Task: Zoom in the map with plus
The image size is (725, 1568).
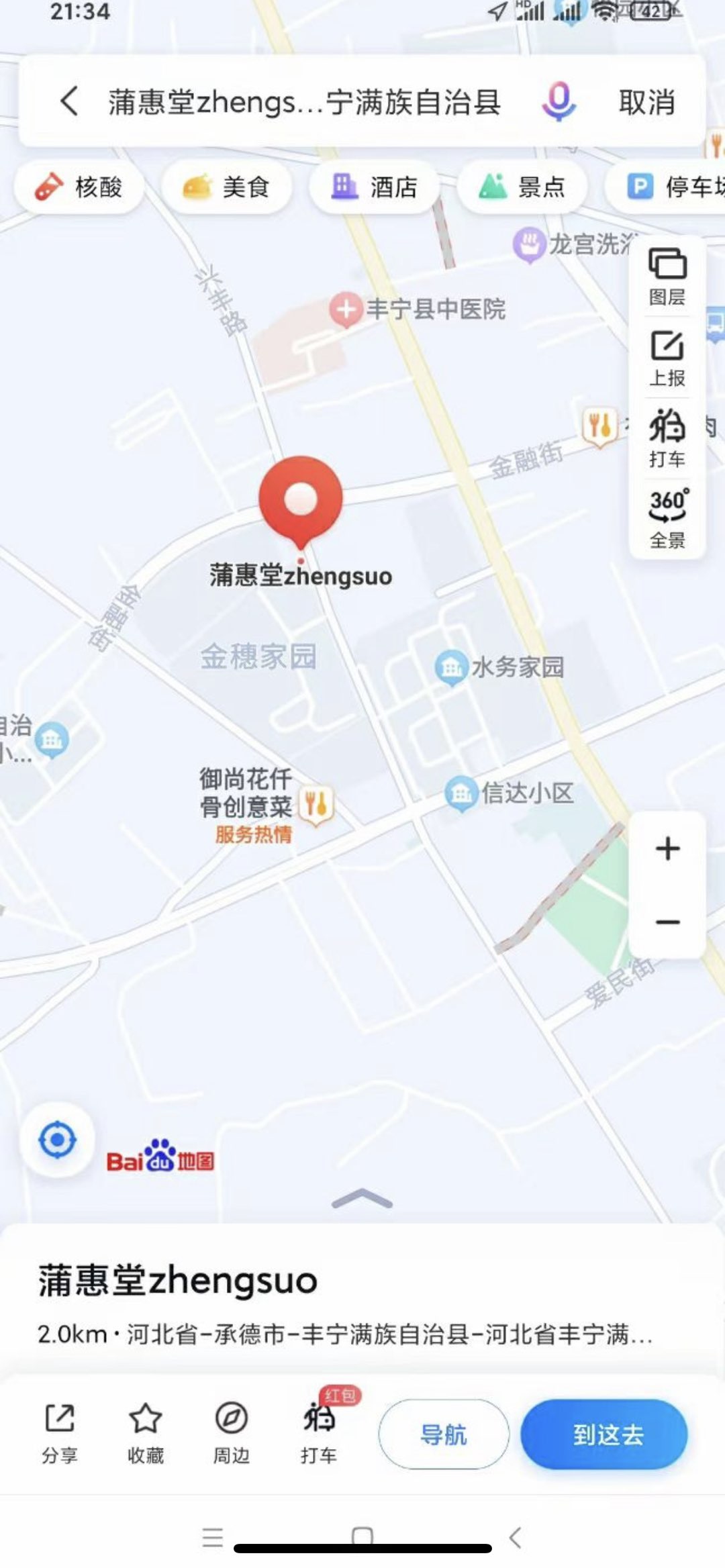Action: (x=667, y=848)
